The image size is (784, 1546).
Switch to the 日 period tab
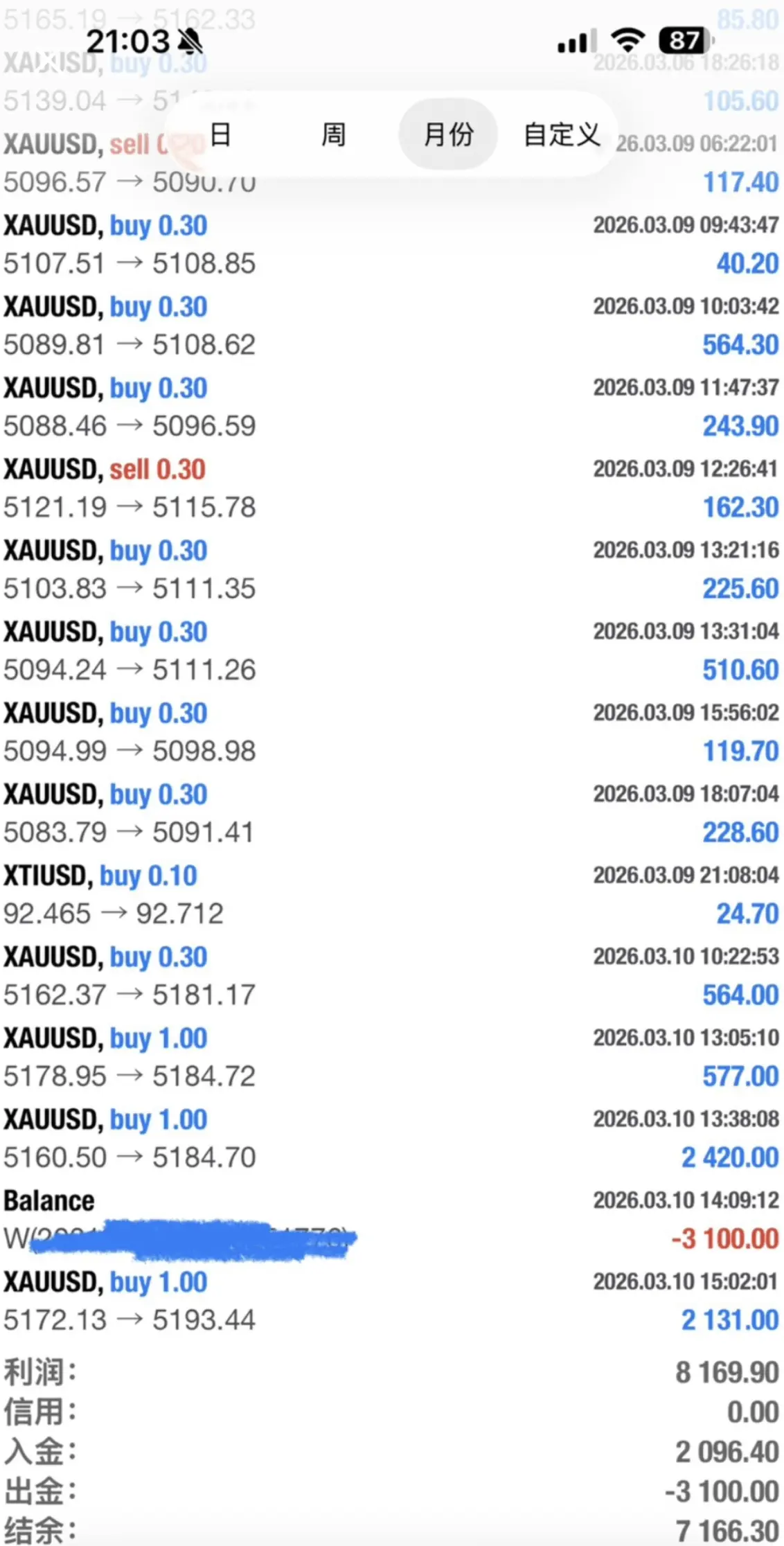point(220,134)
